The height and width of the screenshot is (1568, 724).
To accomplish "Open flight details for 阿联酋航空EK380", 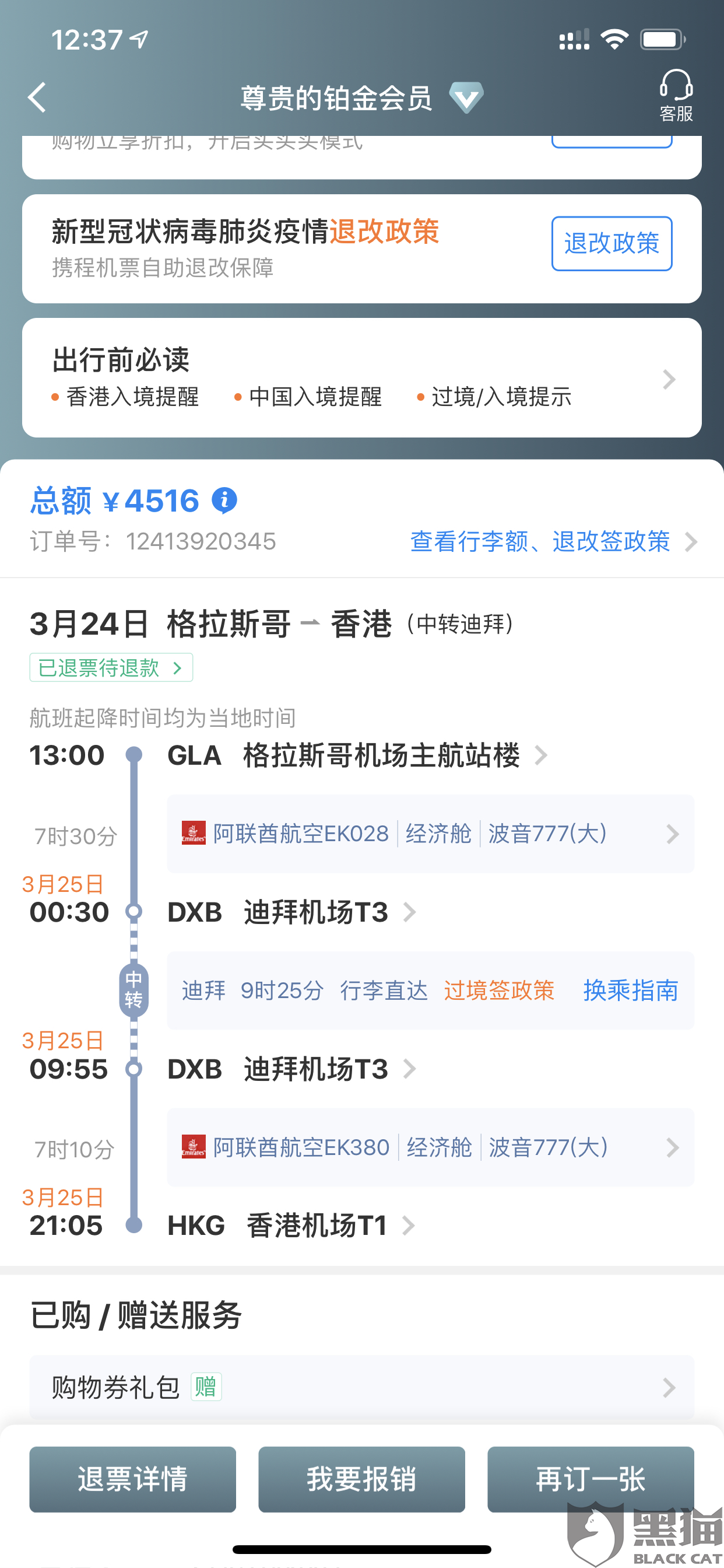I will [430, 1147].
